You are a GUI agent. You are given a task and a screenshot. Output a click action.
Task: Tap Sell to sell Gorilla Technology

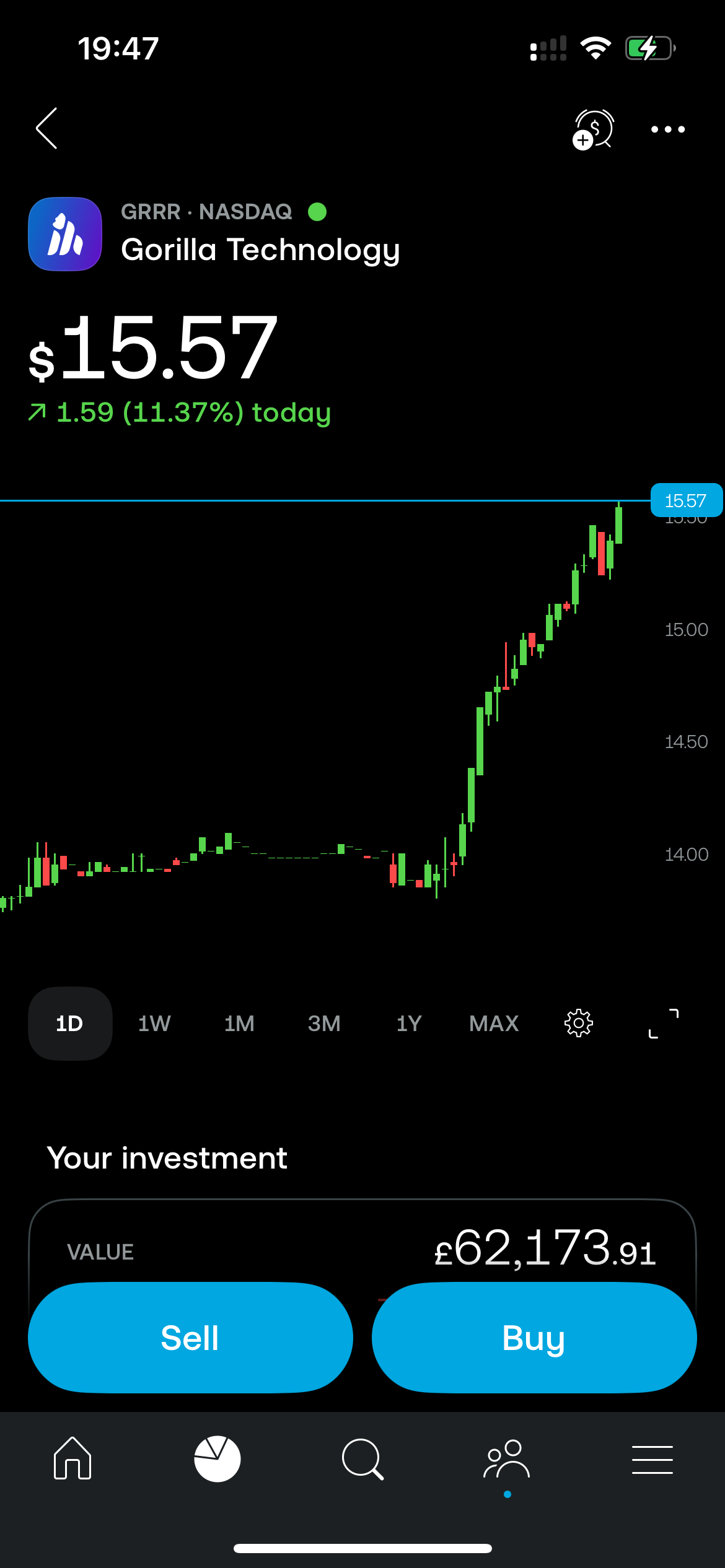coord(190,1338)
